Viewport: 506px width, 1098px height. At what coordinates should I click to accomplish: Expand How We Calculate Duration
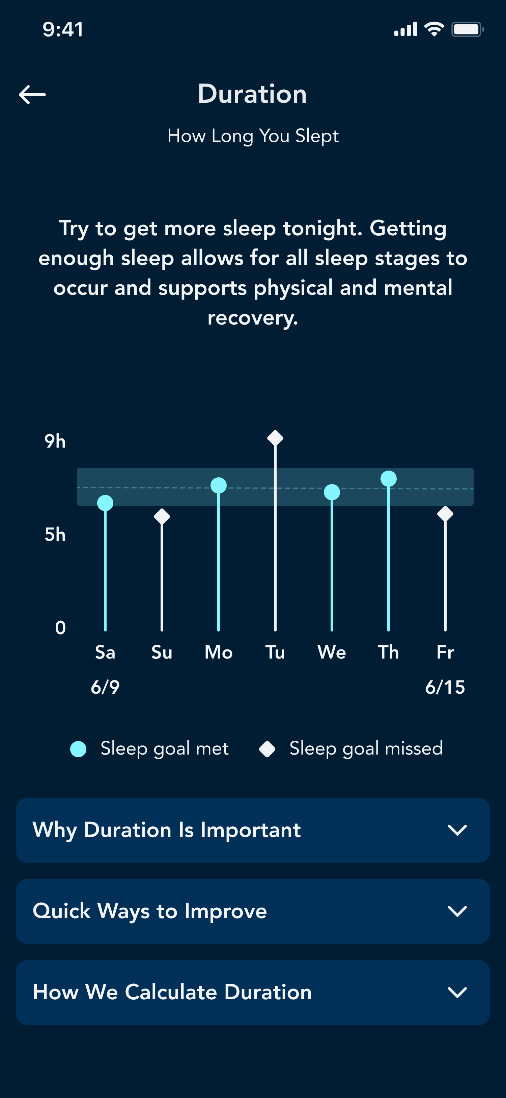(x=253, y=993)
